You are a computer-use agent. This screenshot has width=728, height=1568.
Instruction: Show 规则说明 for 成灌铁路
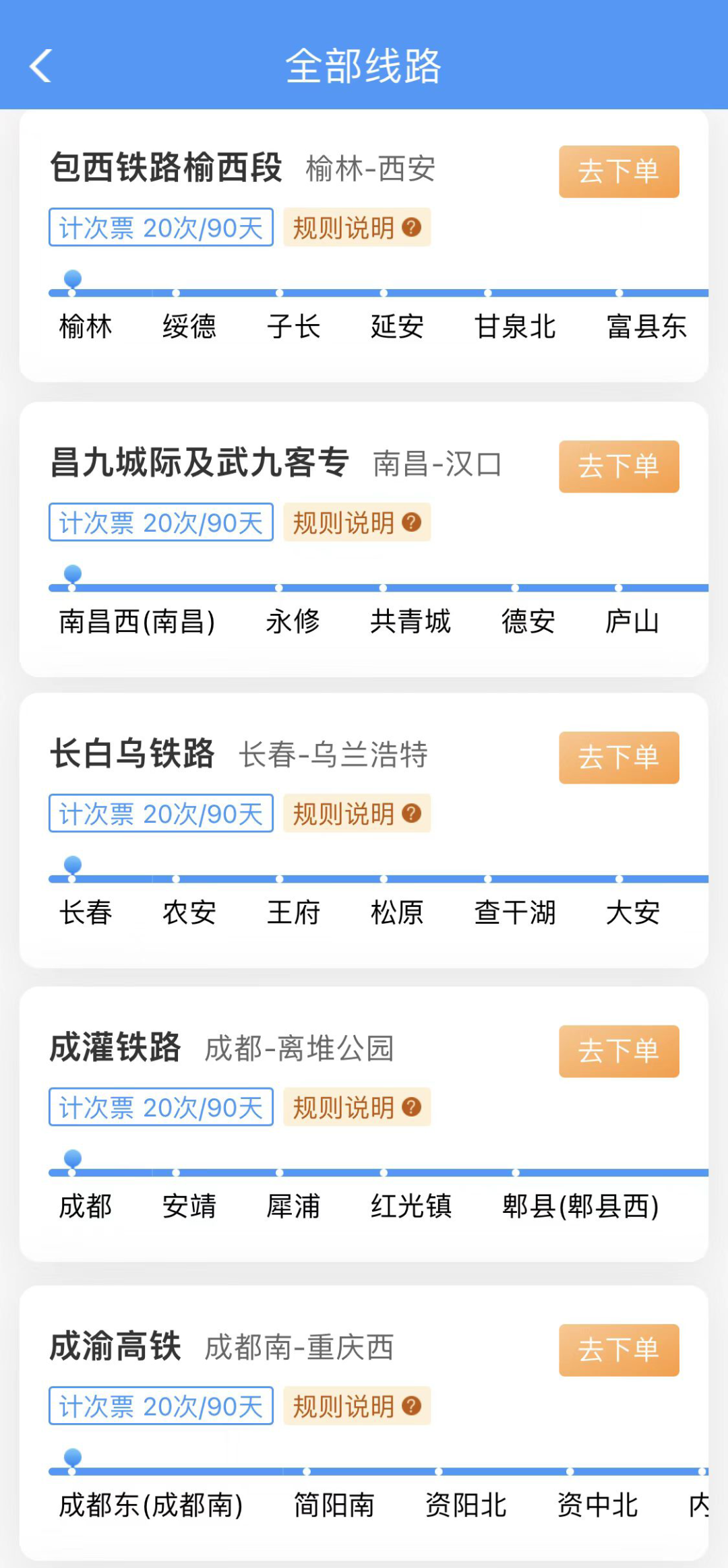357,1107
